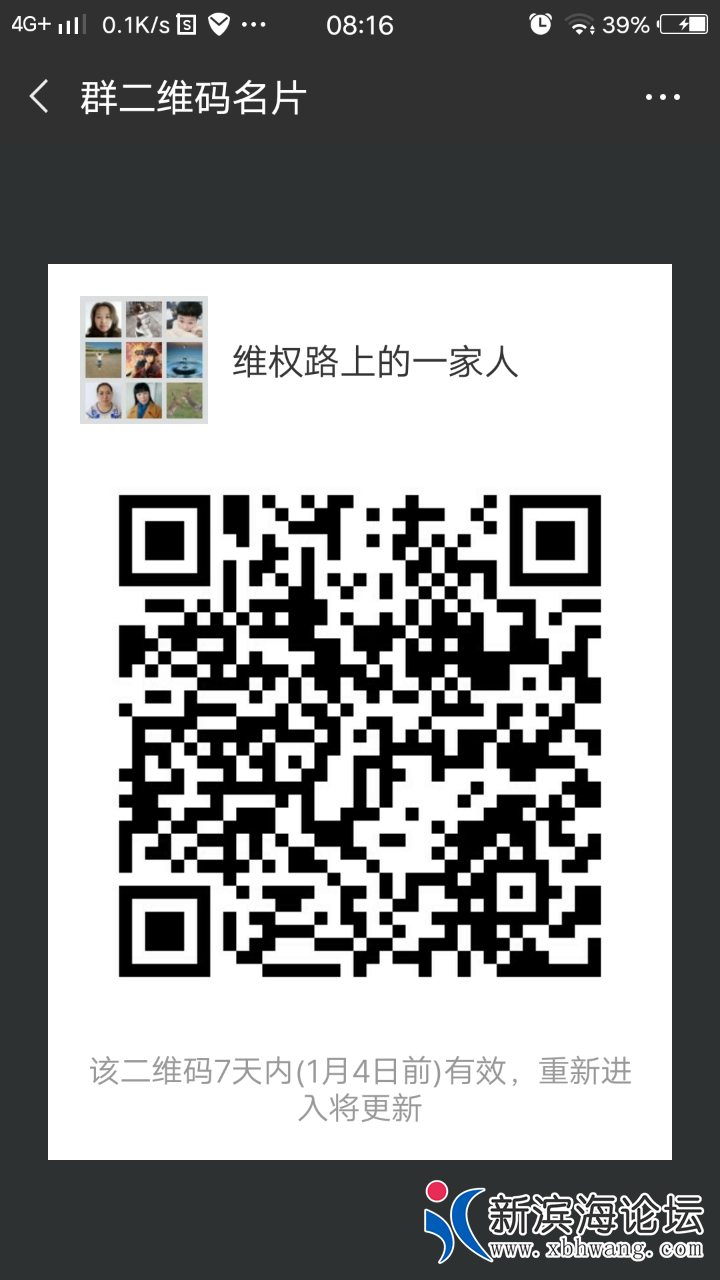Open the three-dot overflow menu

662,98
